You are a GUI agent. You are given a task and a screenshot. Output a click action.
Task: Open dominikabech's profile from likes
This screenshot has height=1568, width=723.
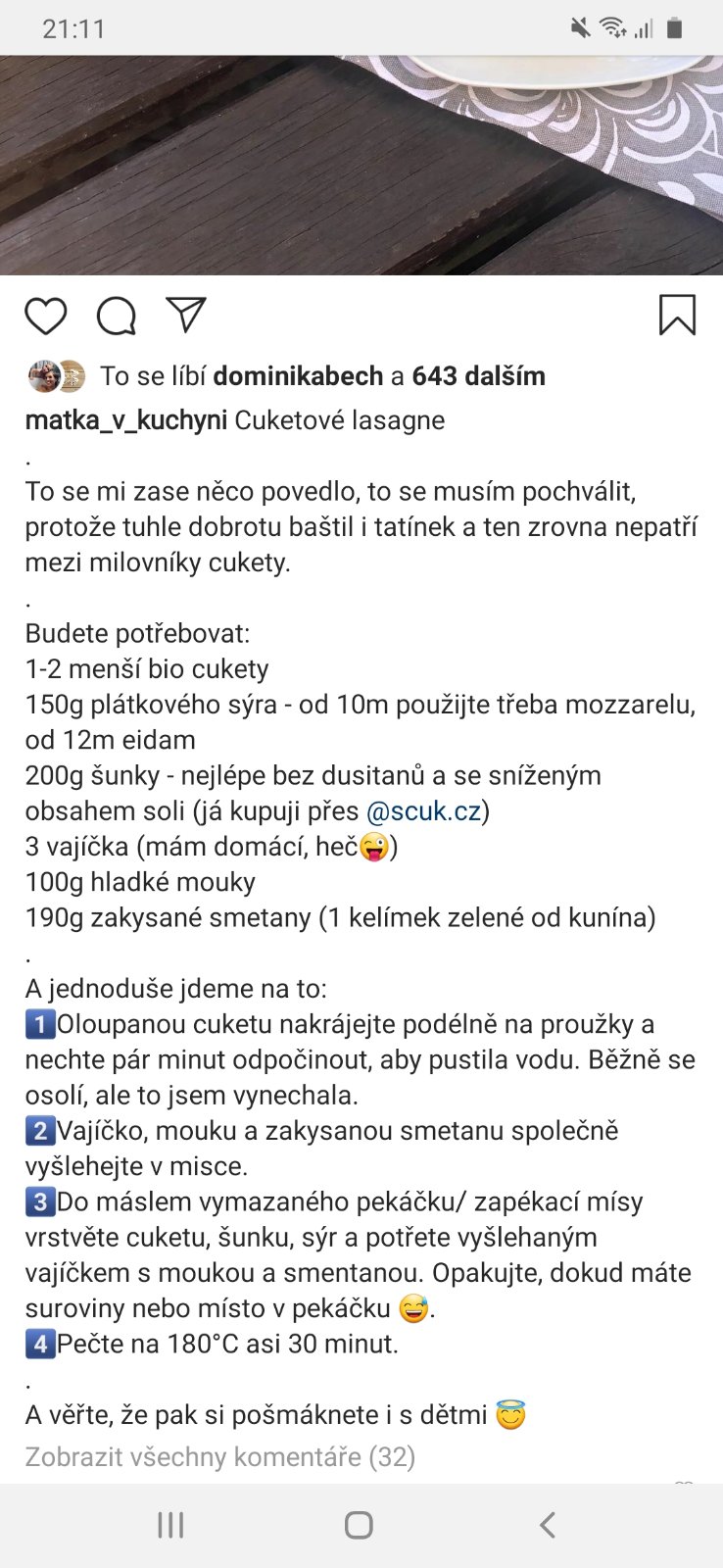tap(298, 376)
